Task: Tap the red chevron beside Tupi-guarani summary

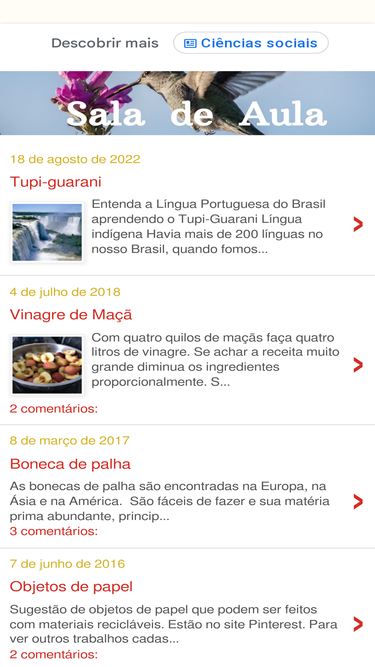Action: 358,224
